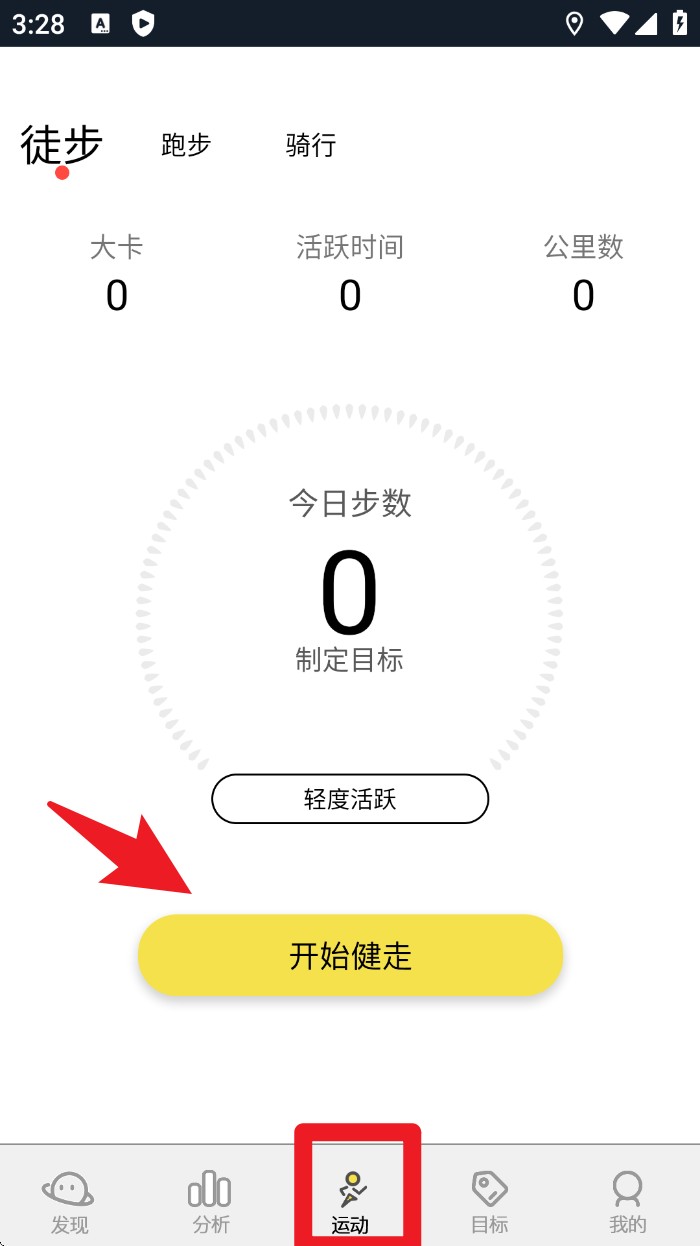The image size is (700, 1246).
Task: Start walking with 开始健走
Action: coord(350,956)
